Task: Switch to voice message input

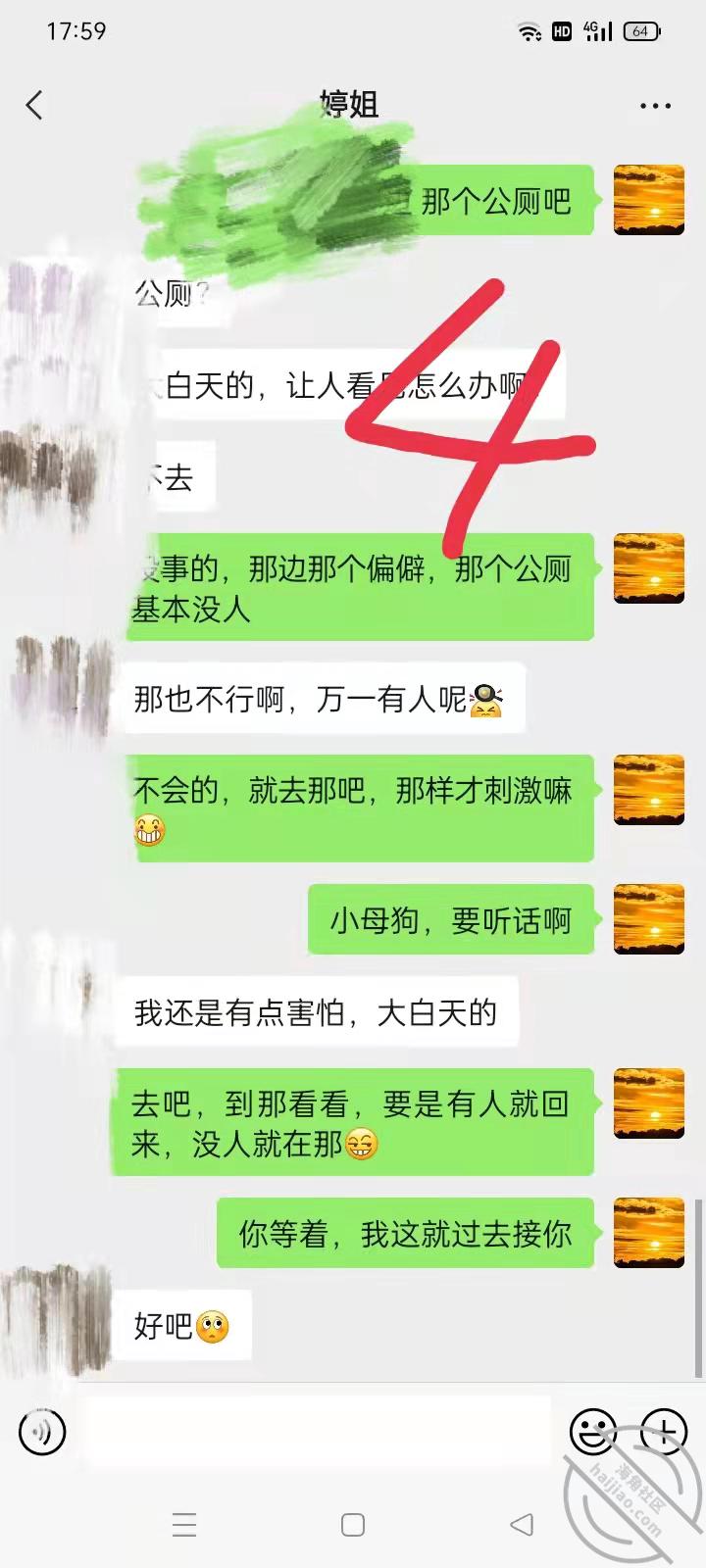Action: 42,1432
